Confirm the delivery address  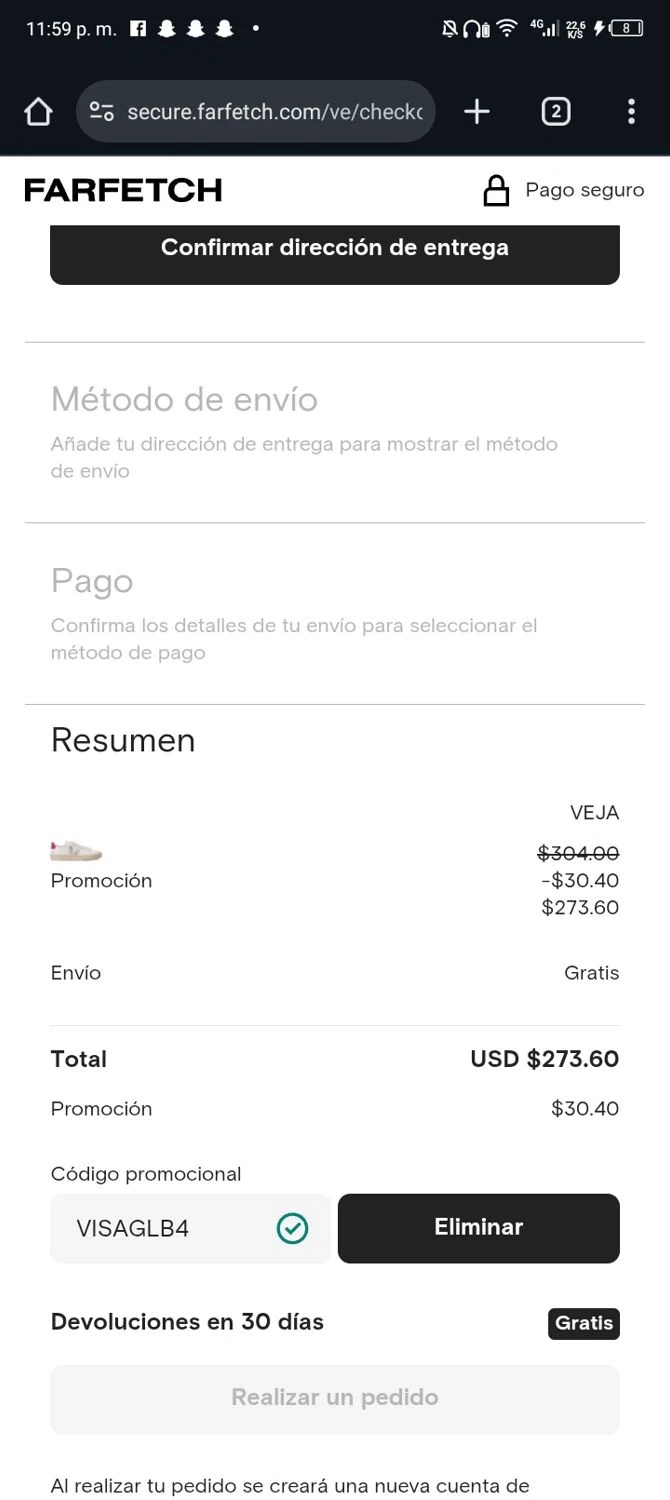(x=335, y=248)
